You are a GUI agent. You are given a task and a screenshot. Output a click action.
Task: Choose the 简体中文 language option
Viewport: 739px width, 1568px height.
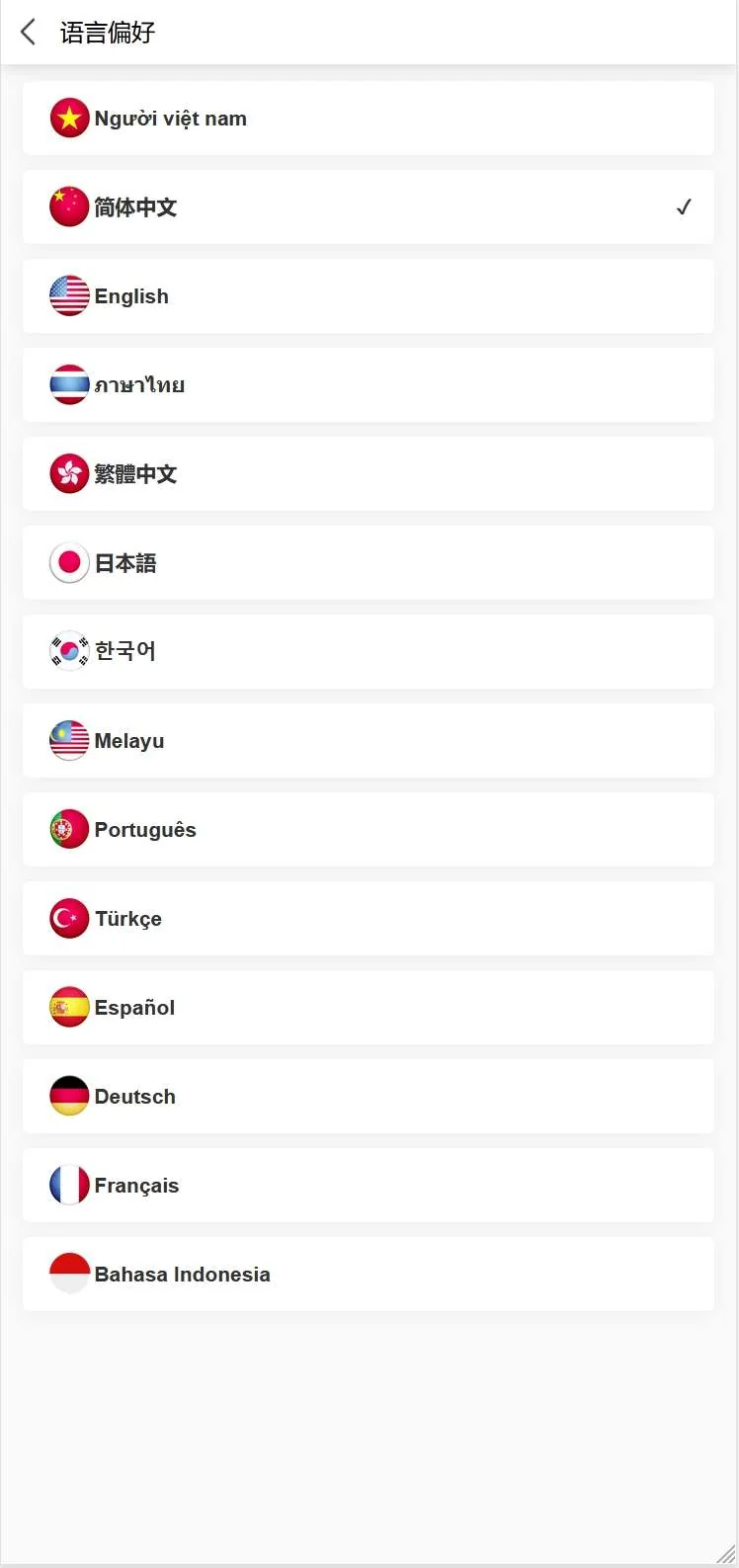click(x=368, y=207)
